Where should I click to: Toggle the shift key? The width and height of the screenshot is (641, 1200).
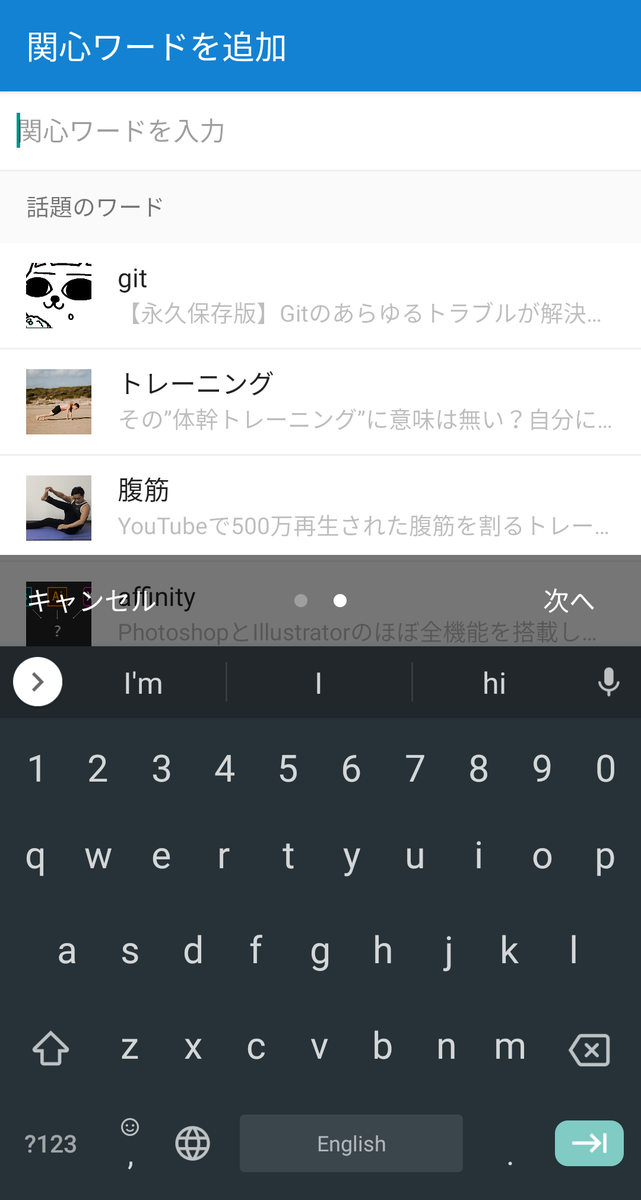point(50,1049)
